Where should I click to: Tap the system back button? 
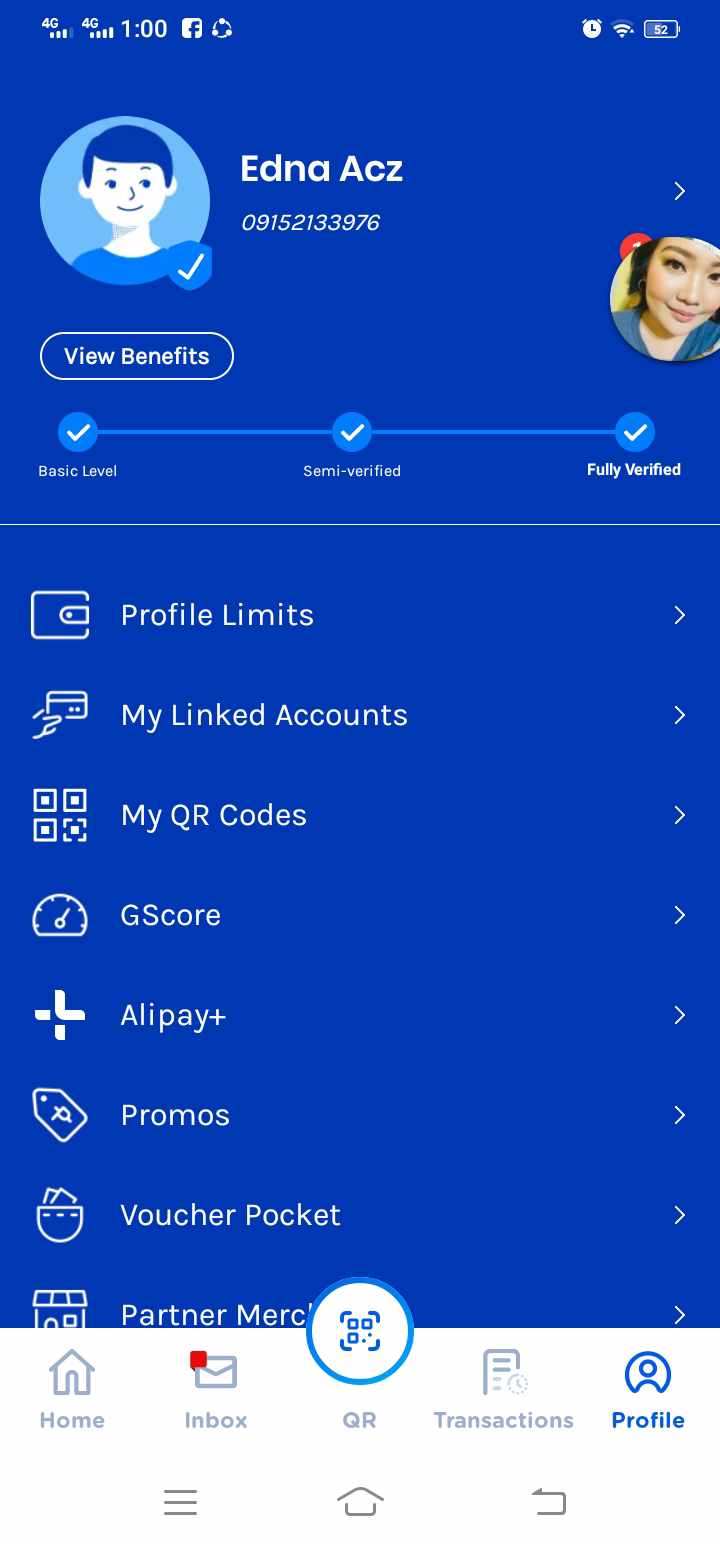[x=548, y=1501]
